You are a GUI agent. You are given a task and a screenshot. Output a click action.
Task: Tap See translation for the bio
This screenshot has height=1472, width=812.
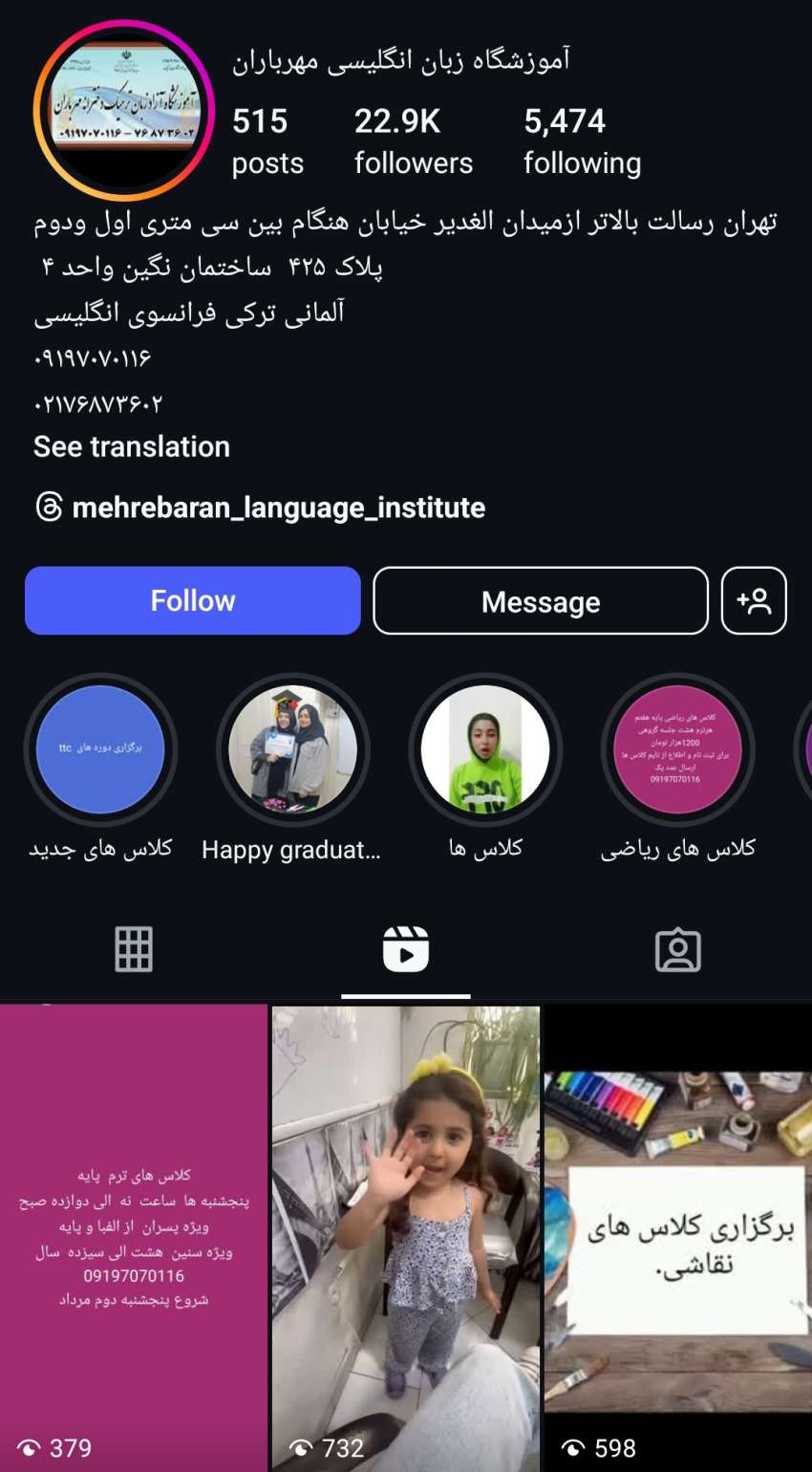pos(132,446)
